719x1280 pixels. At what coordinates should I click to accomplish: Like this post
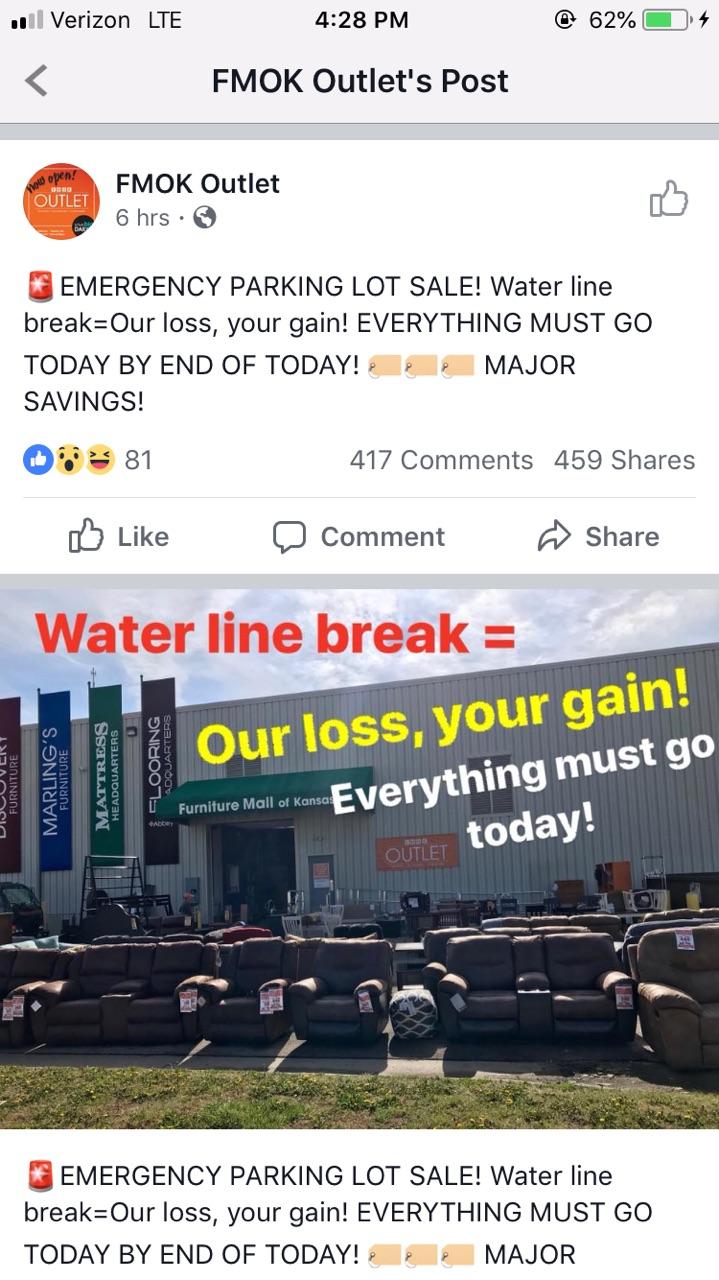[x=118, y=537]
